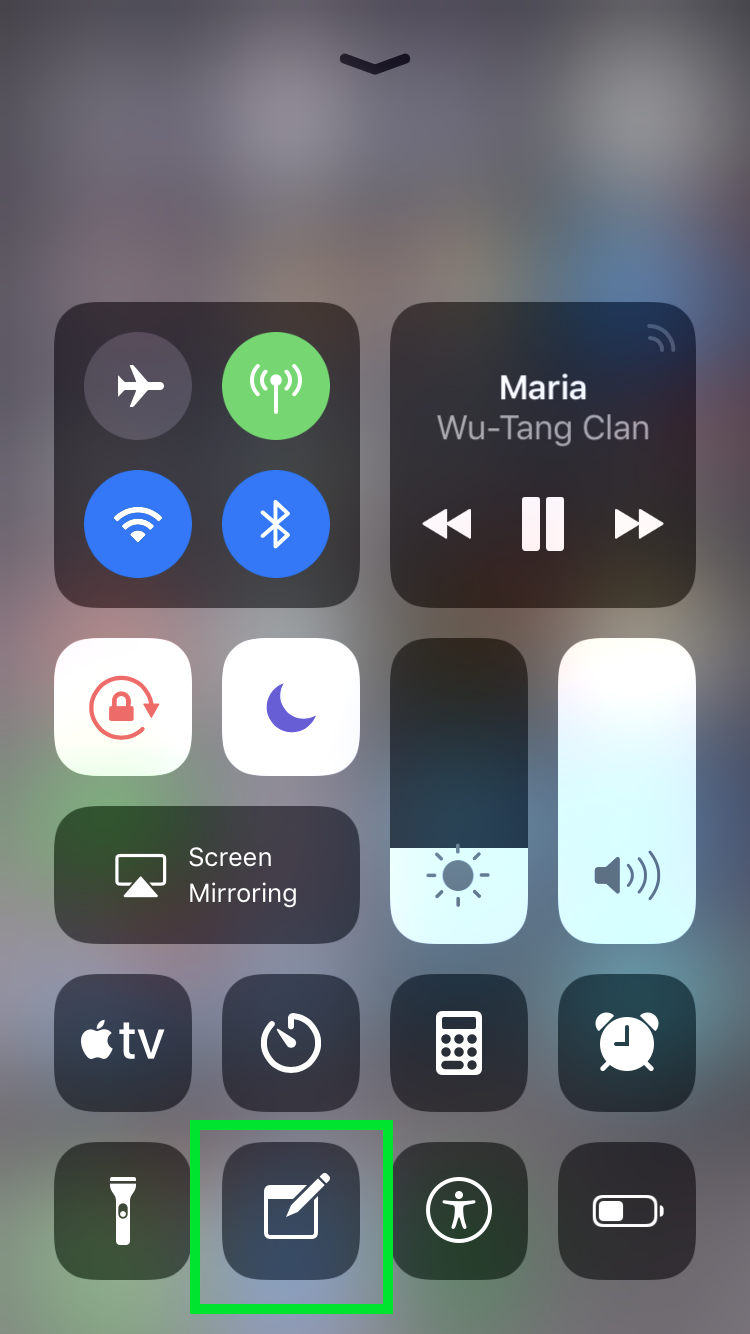Image resolution: width=750 pixels, height=1334 pixels.
Task: Skip to the next track
Action: click(638, 523)
